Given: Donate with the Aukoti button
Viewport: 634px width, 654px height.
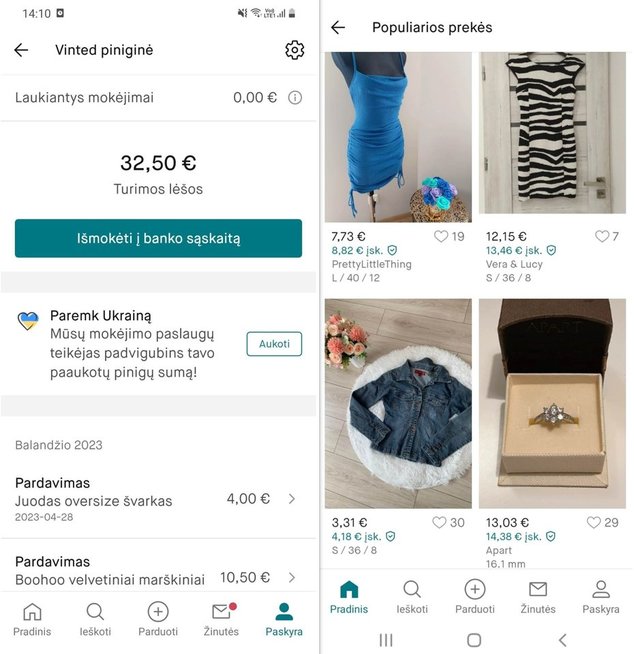Looking at the screenshot, I should pyautogui.click(x=274, y=344).
